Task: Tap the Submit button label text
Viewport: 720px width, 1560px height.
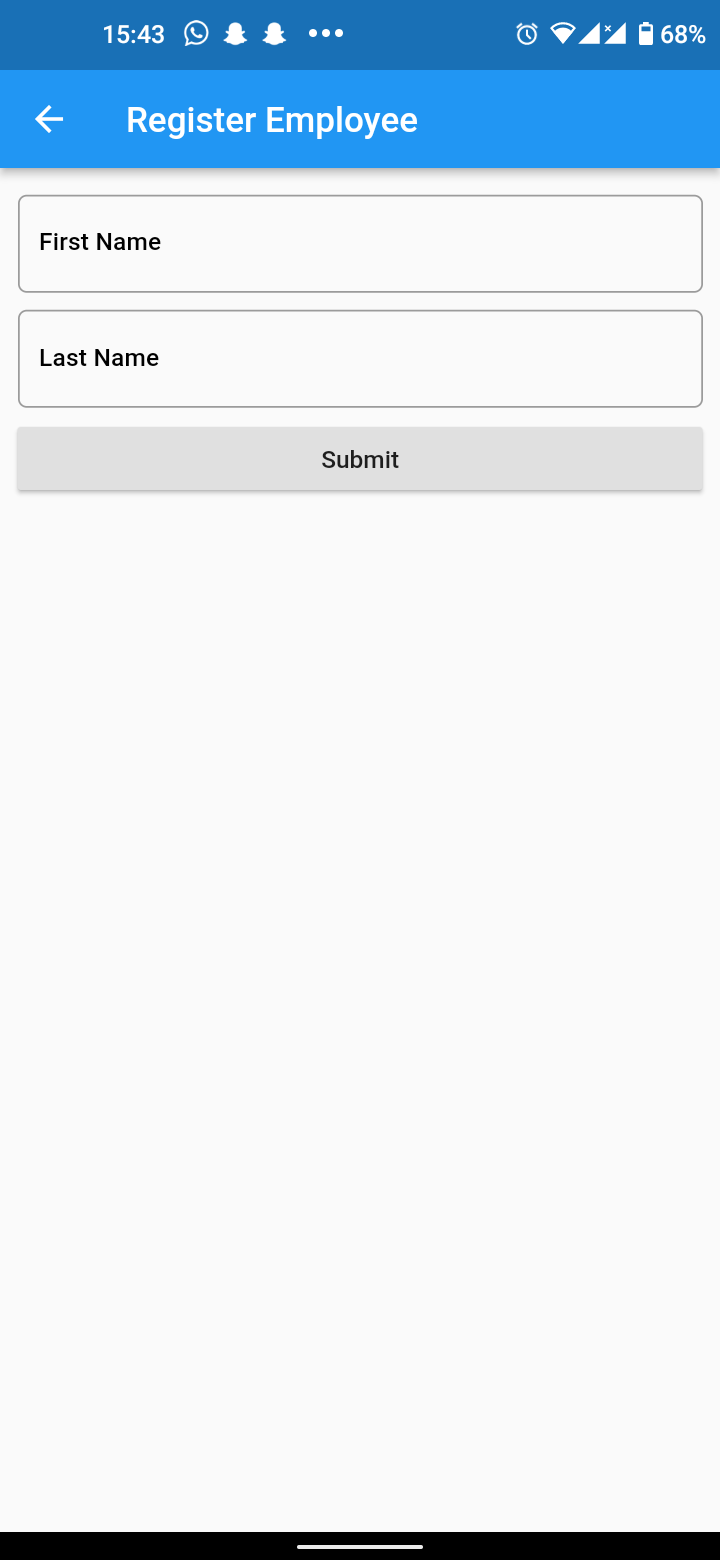Action: point(359,459)
